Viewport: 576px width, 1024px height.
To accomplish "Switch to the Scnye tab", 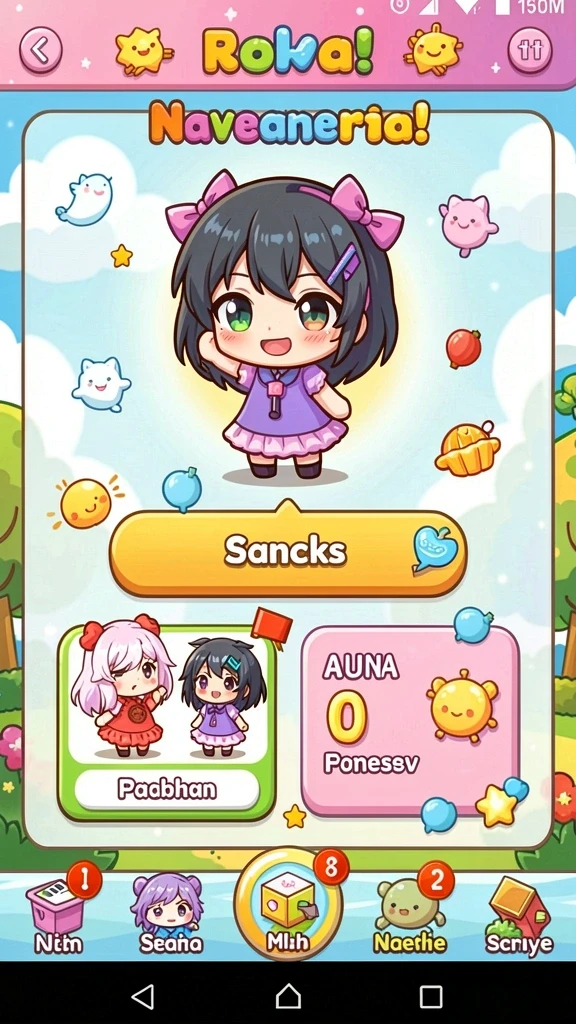I will (519, 914).
